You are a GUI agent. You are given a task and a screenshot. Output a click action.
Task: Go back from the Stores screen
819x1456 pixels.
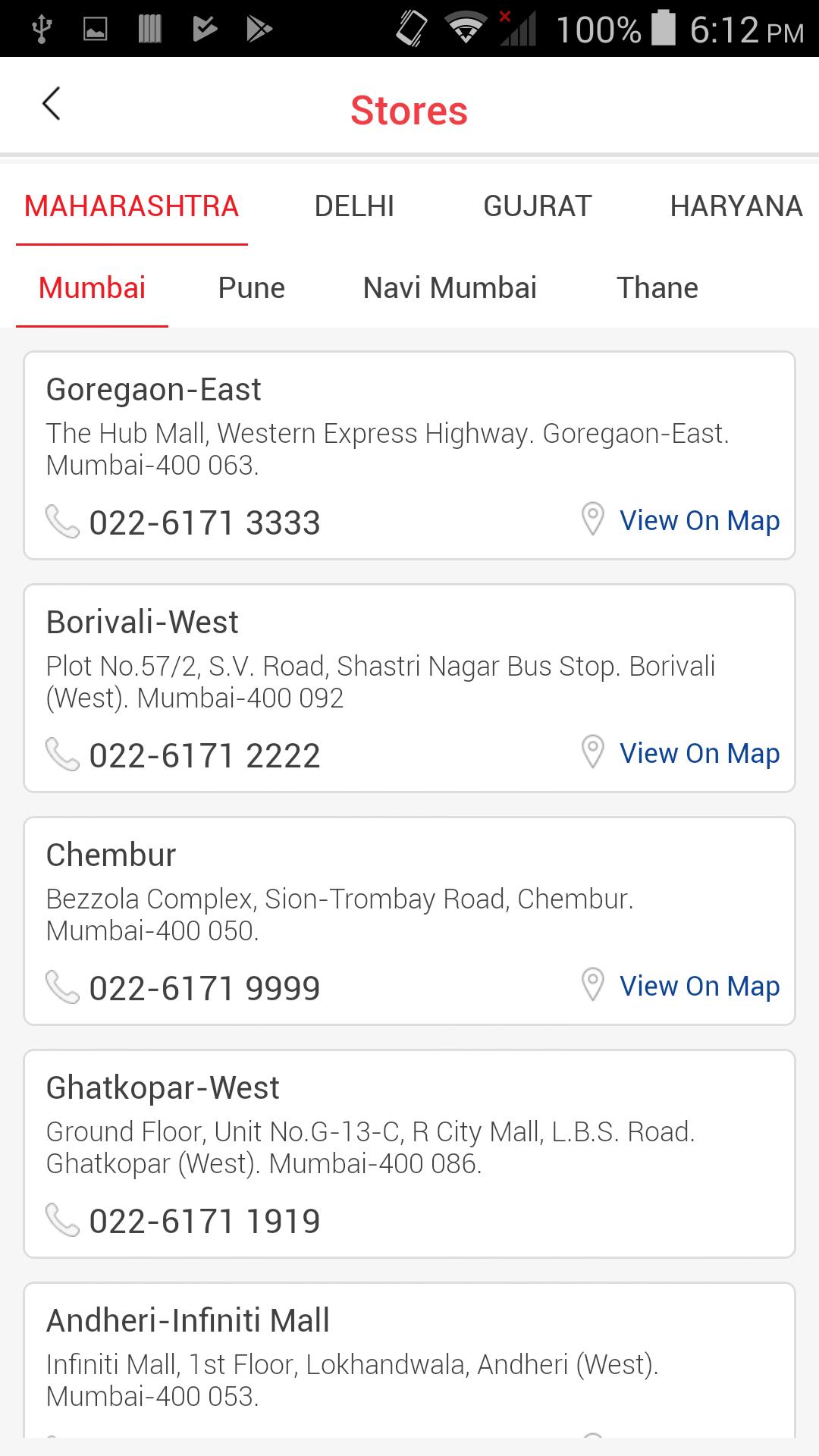coord(51,105)
